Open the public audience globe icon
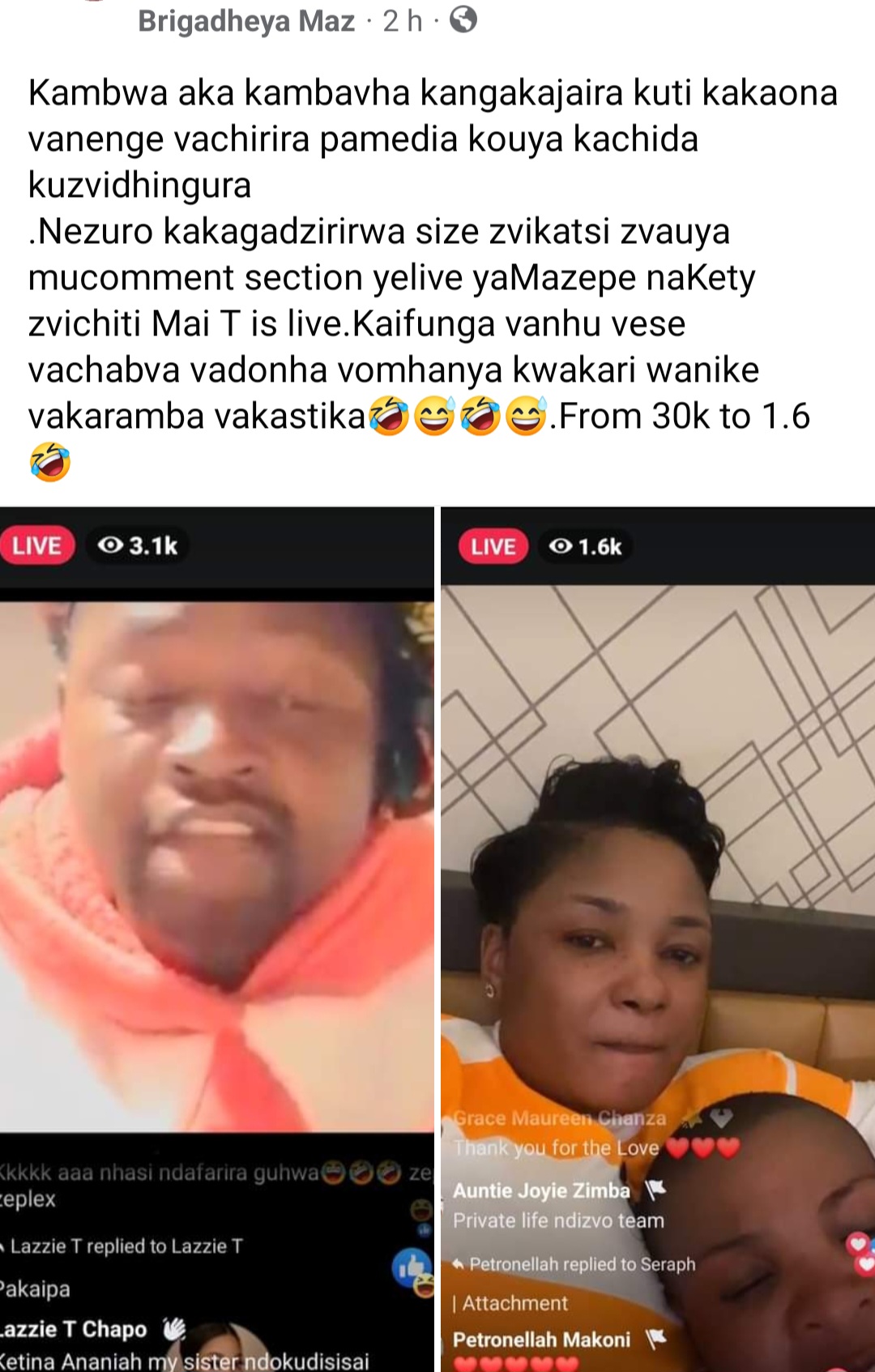 click(x=463, y=19)
